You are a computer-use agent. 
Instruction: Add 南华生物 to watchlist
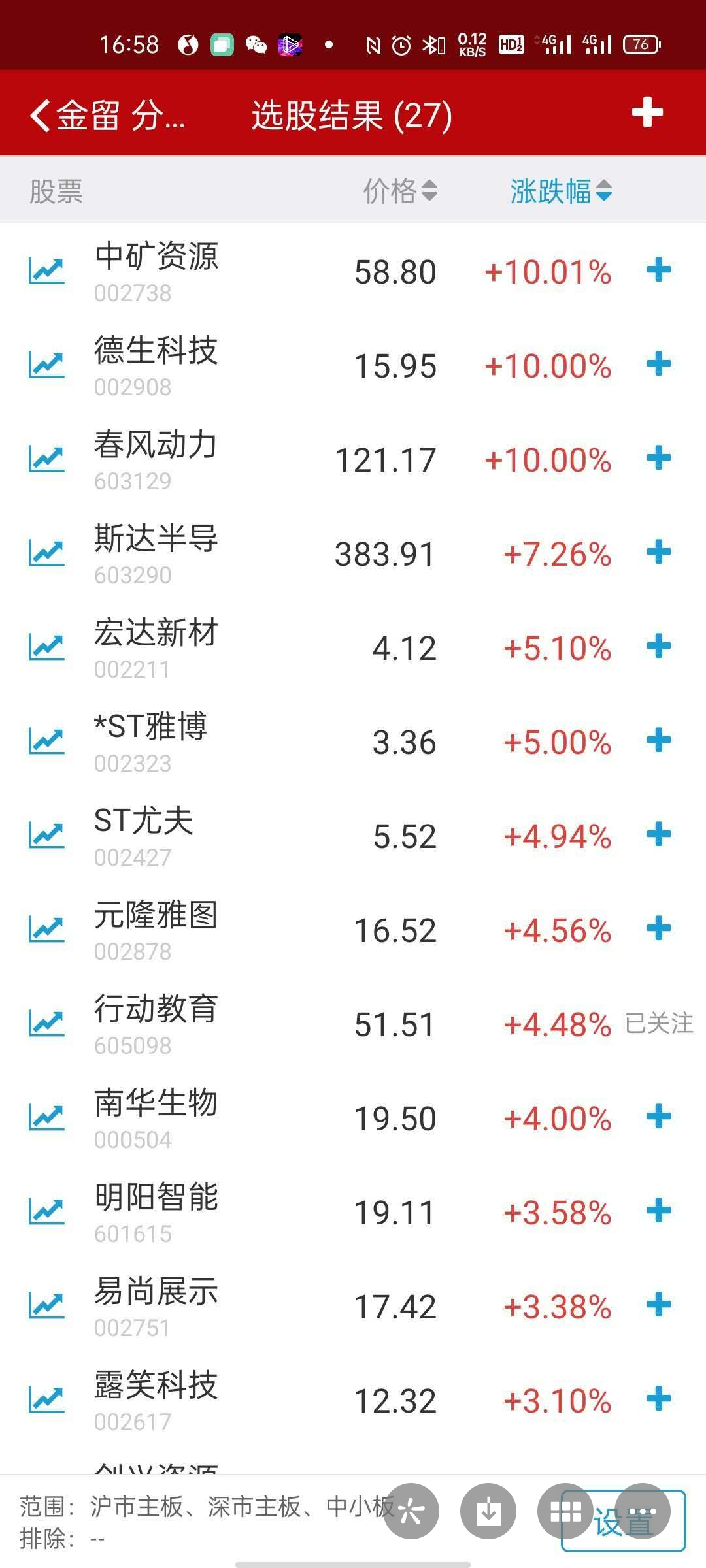point(658,1117)
